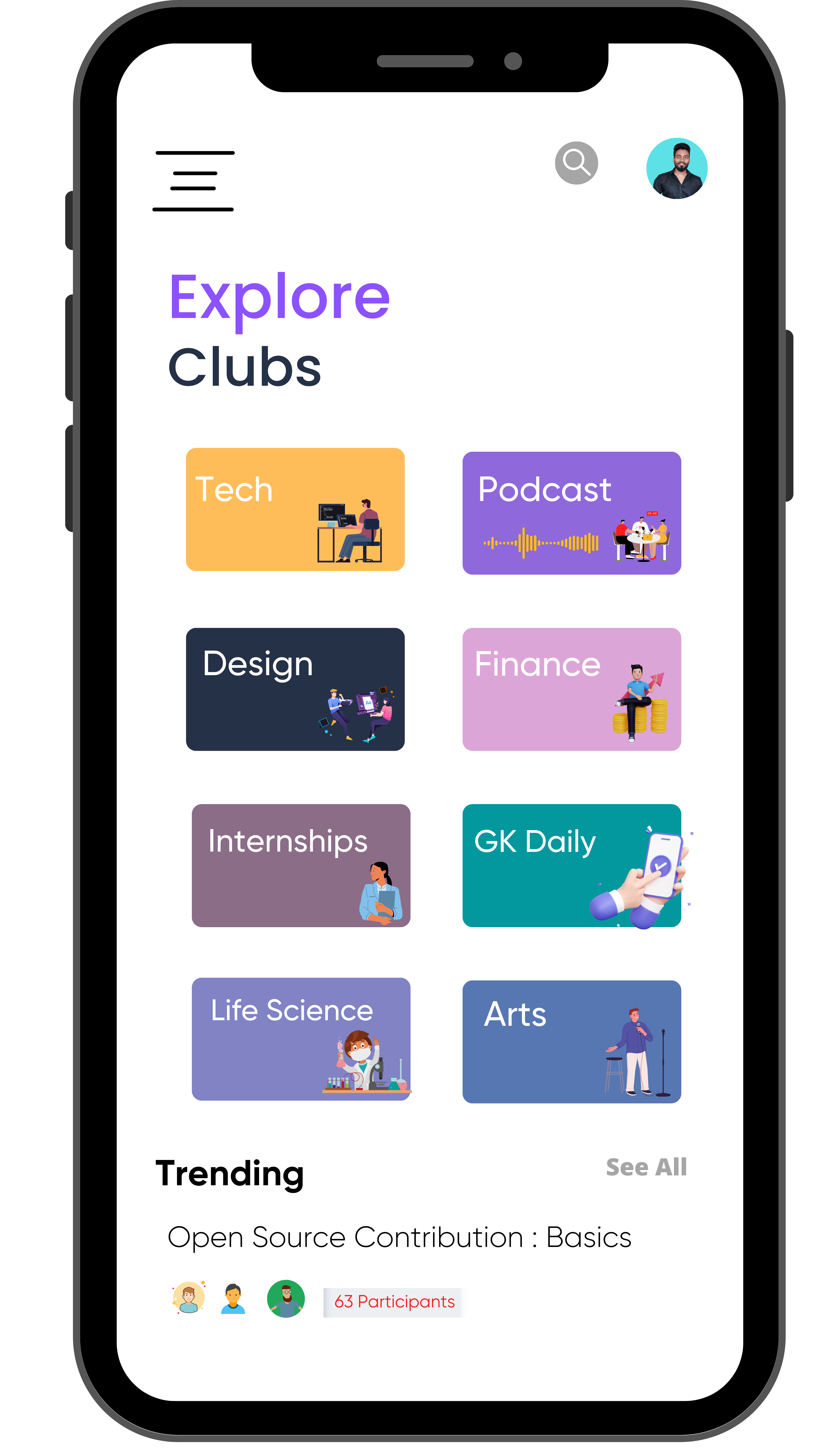Screen dimensions: 819x1456
Task: Select the Podcast club card
Action: point(572,513)
